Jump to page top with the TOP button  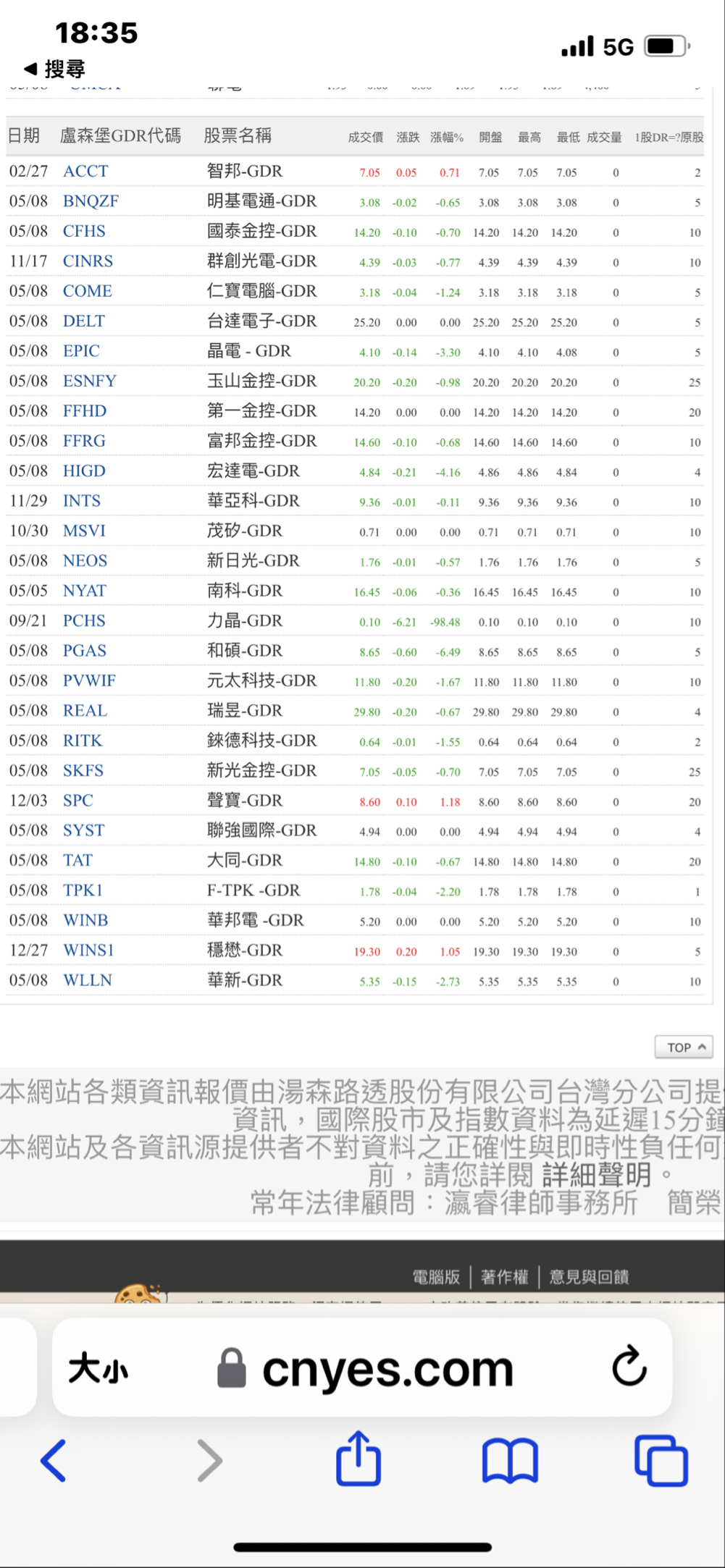point(683,1046)
